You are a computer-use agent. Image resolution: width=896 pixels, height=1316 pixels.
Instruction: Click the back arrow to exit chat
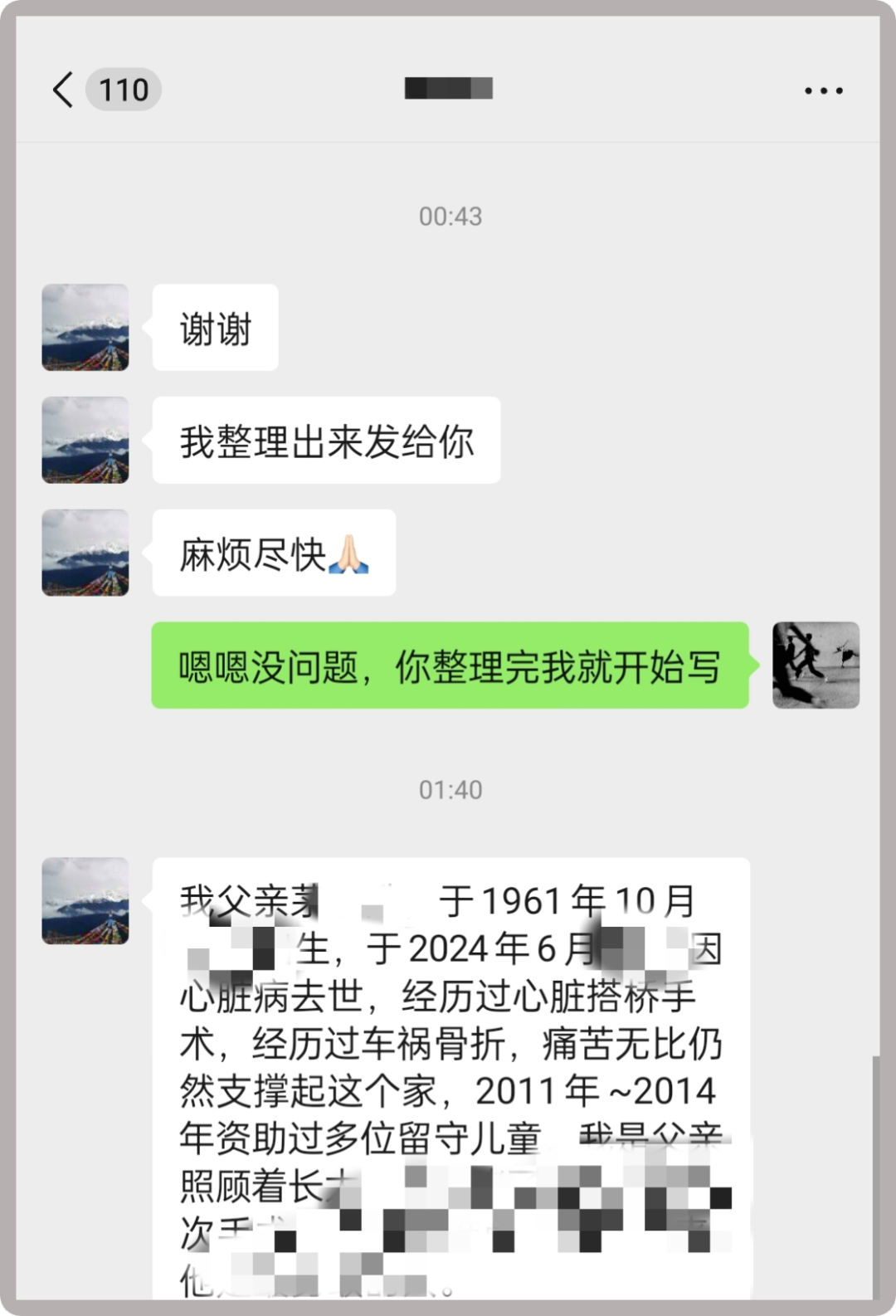pos(62,90)
